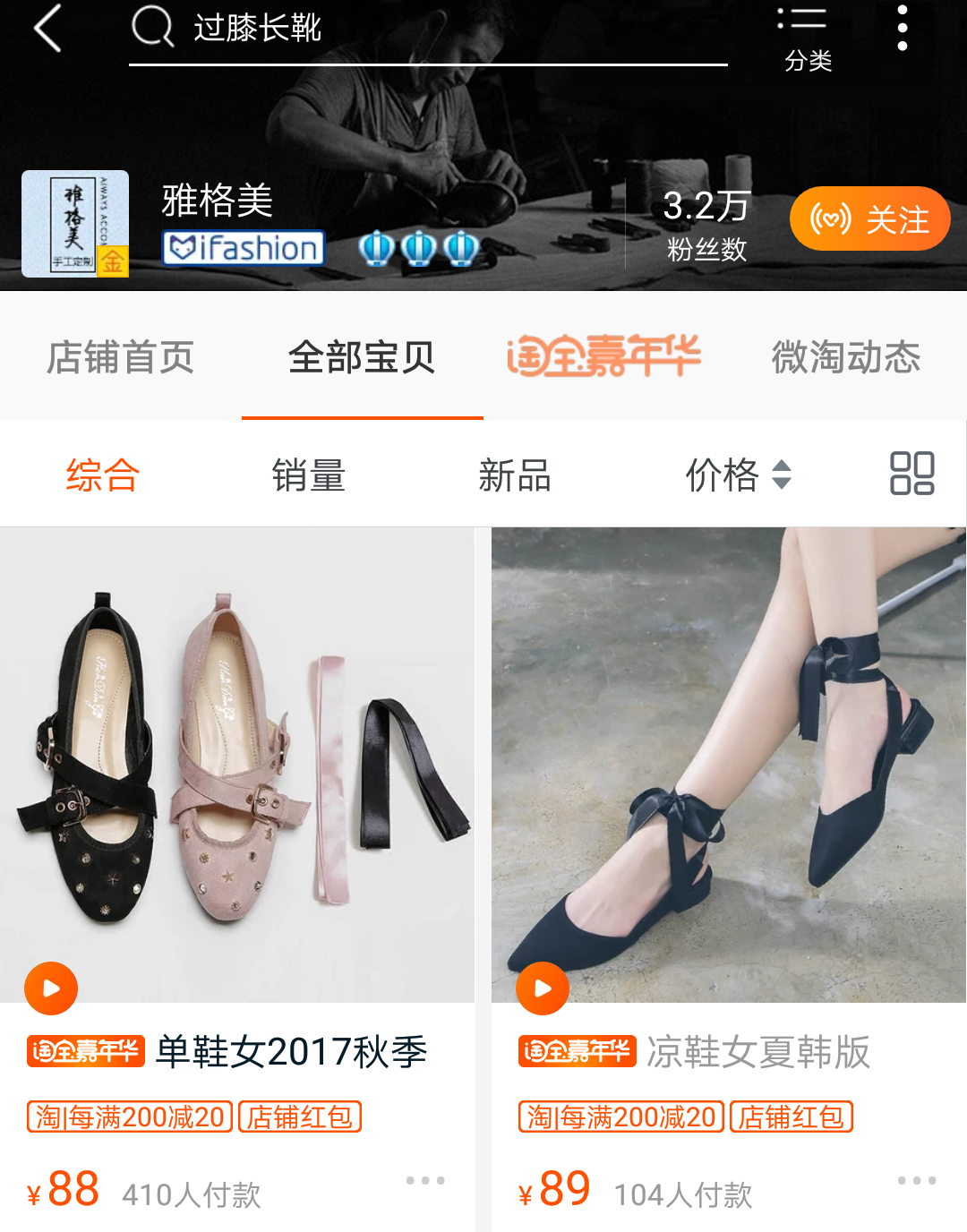967x1232 pixels.
Task: Select the 销量 sort option
Action: 309,475
